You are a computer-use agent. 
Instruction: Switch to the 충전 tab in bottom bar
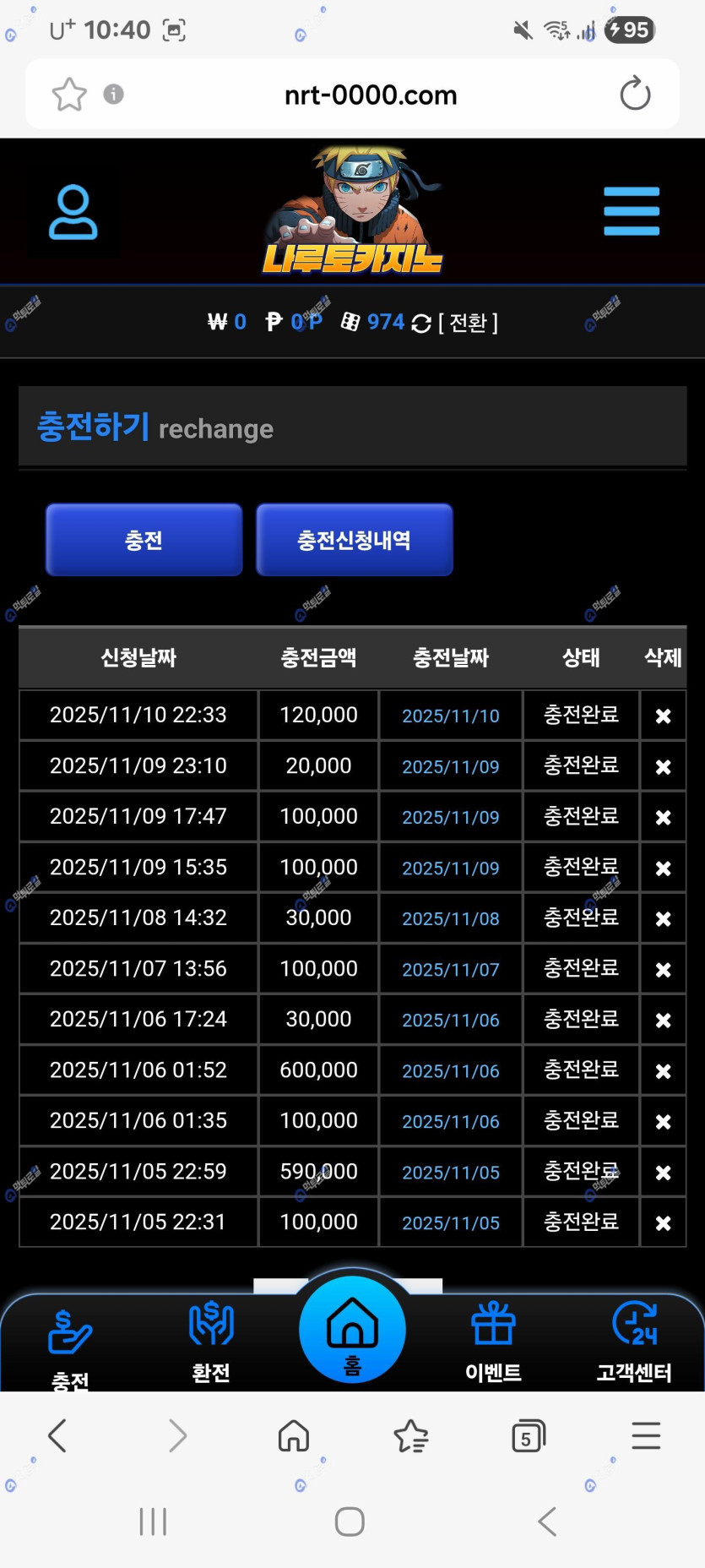70,1343
